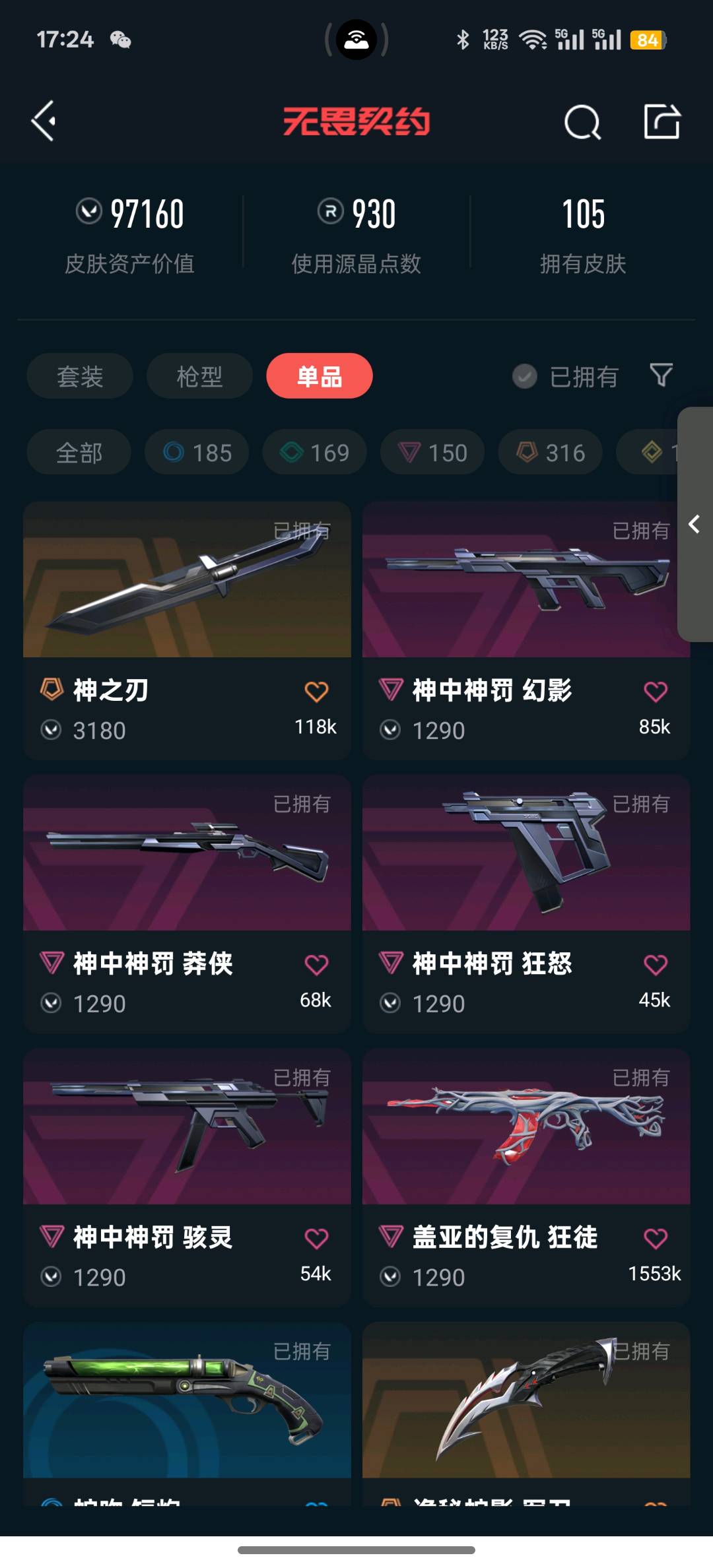The width and height of the screenshot is (713, 1568).
Task: Switch to the 套装 tab
Action: [80, 376]
